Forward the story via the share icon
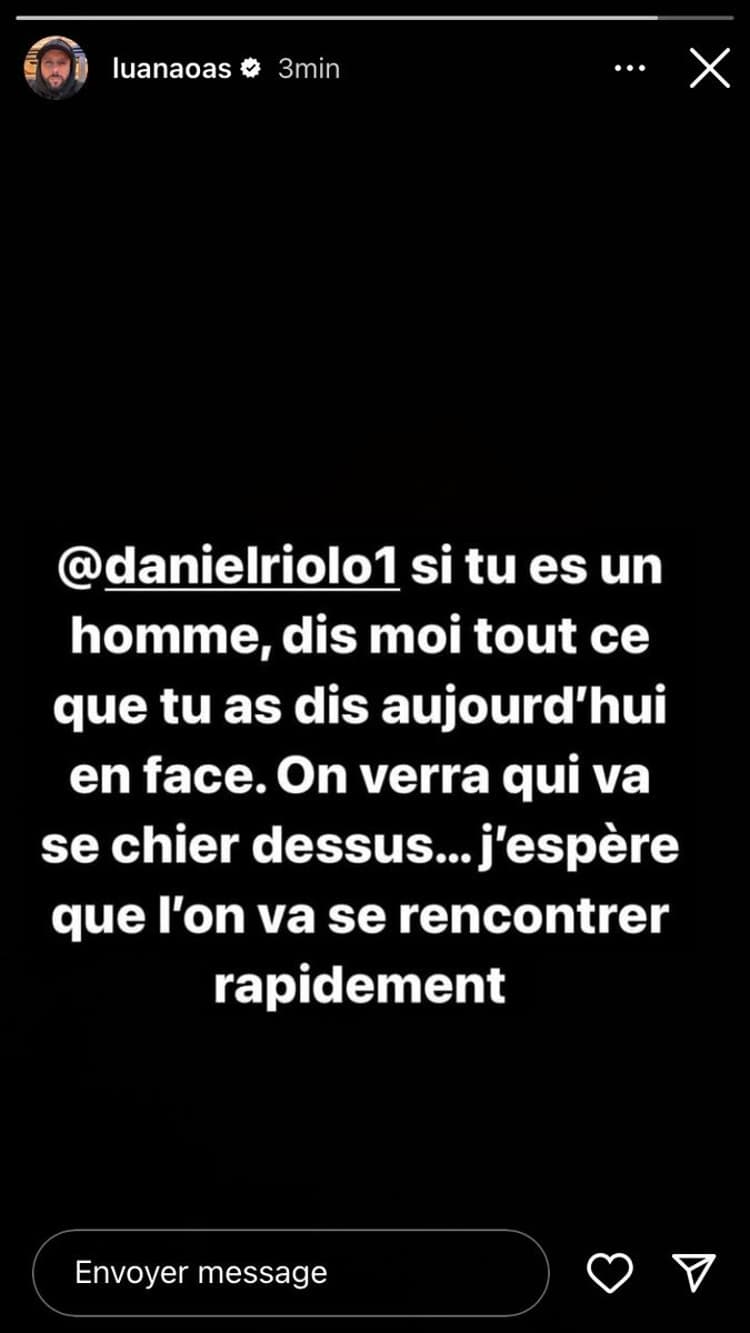750x1333 pixels. pyautogui.click(x=694, y=1271)
